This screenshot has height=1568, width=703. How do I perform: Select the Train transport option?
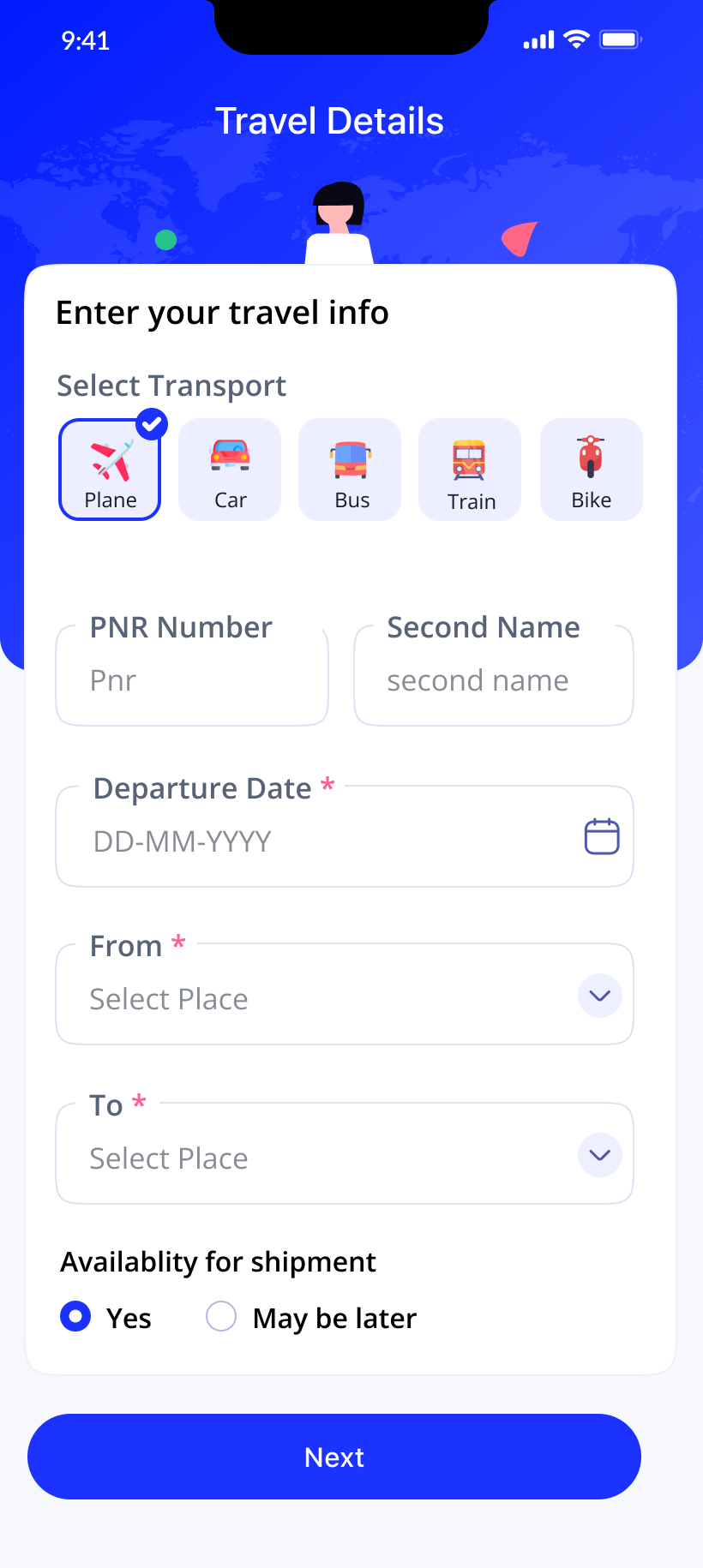470,470
